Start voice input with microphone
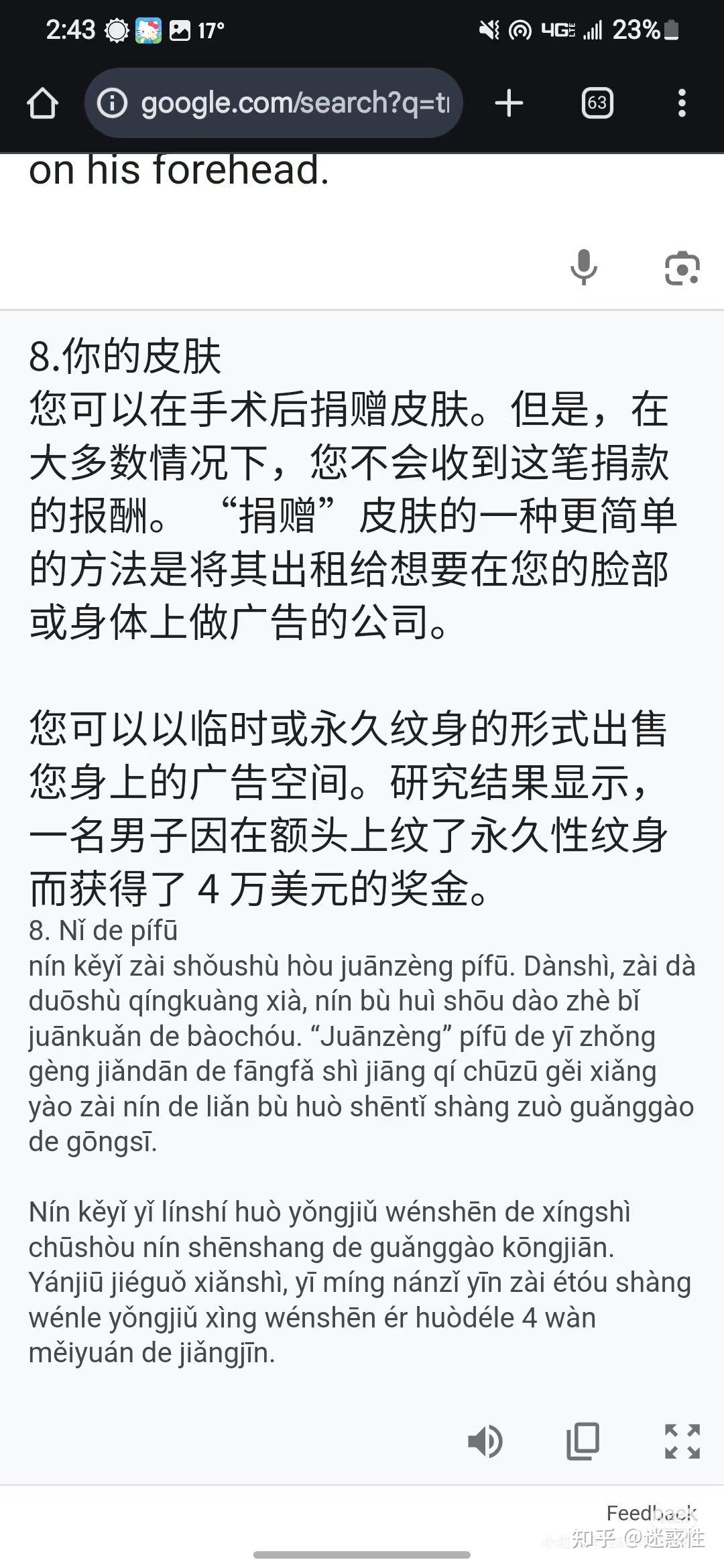Viewport: 724px width, 1568px height. (584, 267)
